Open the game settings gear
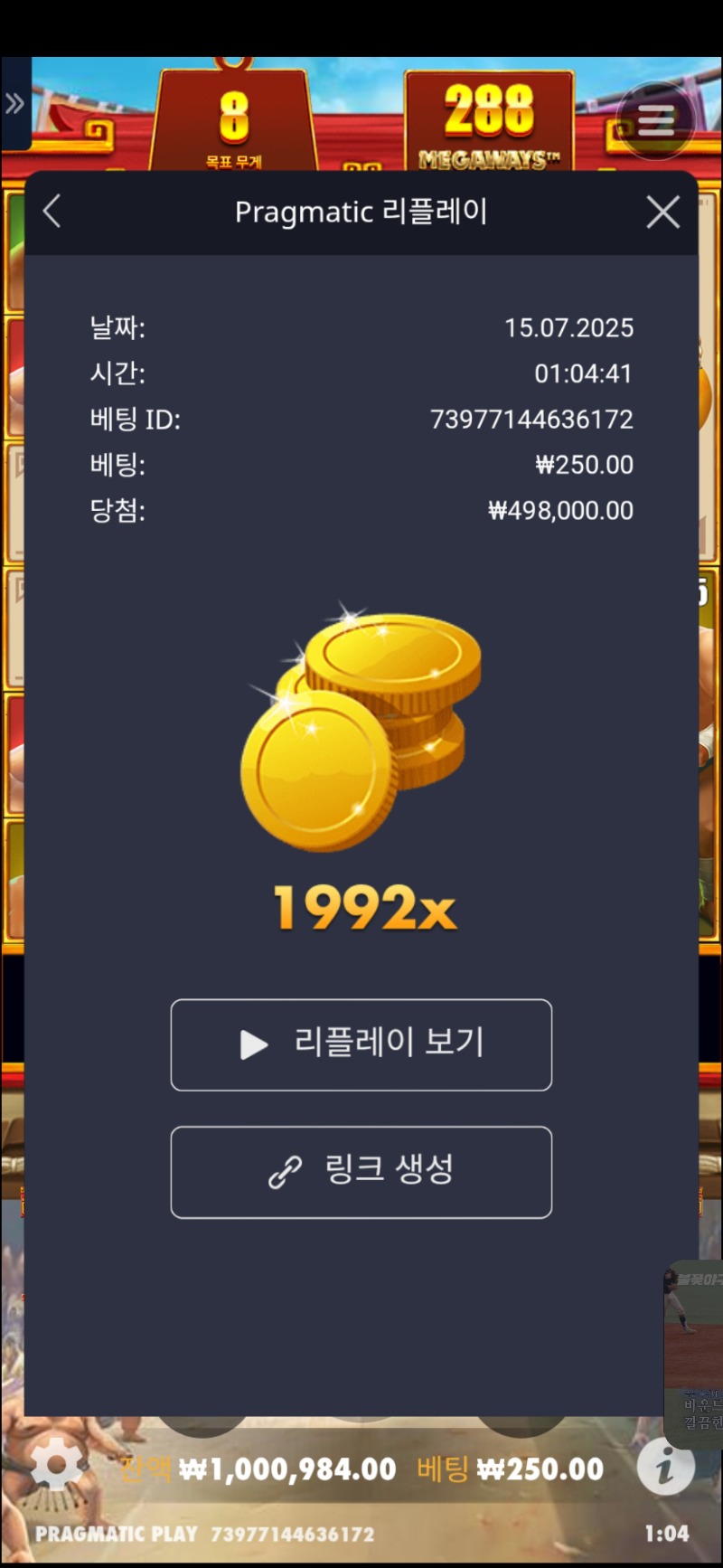The width and height of the screenshot is (723, 1568). coord(56,1466)
